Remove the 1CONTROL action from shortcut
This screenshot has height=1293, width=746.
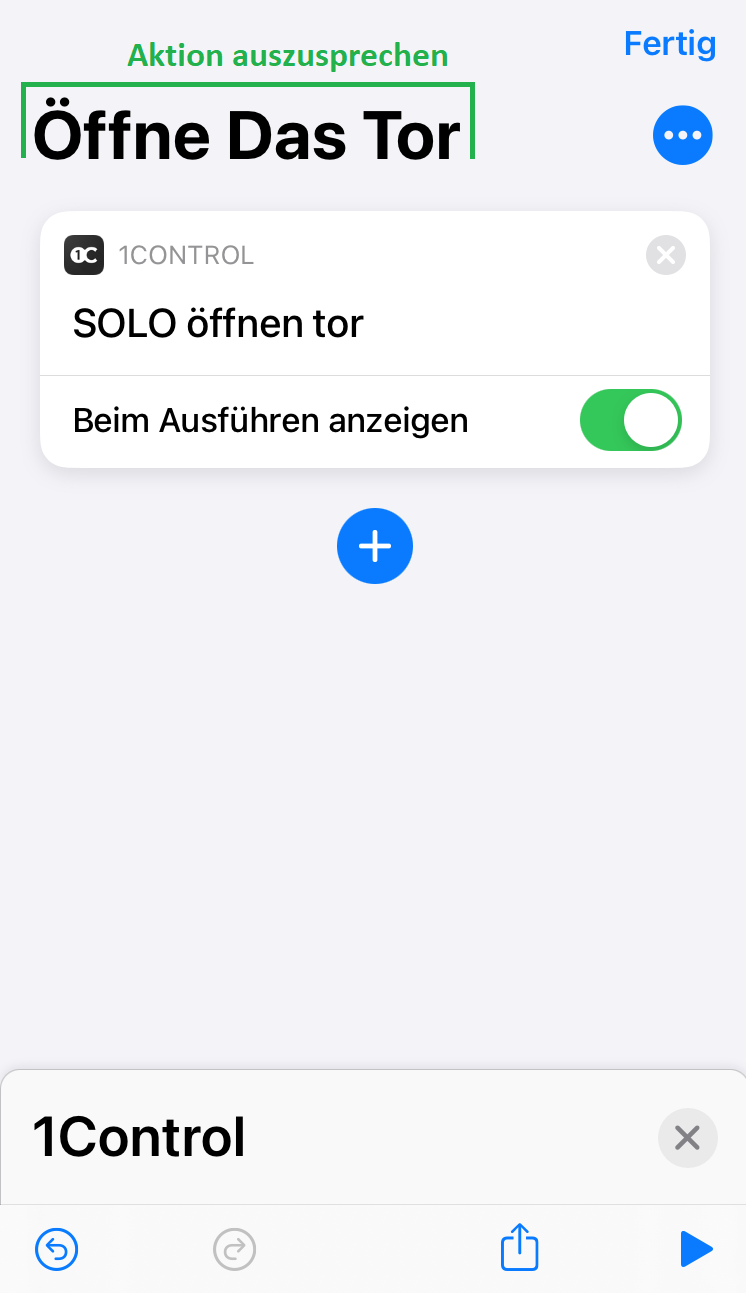click(666, 255)
